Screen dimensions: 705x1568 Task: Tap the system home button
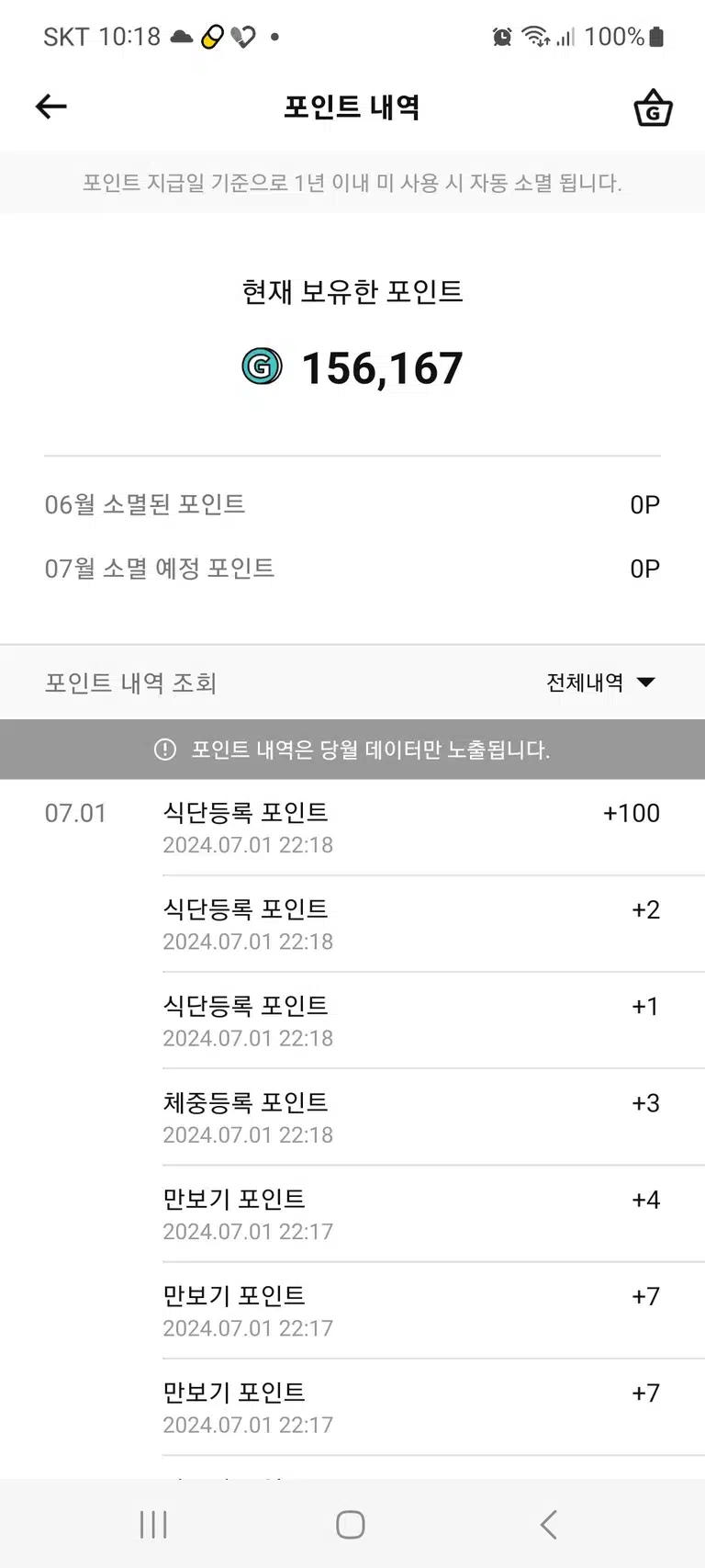coord(351,1525)
